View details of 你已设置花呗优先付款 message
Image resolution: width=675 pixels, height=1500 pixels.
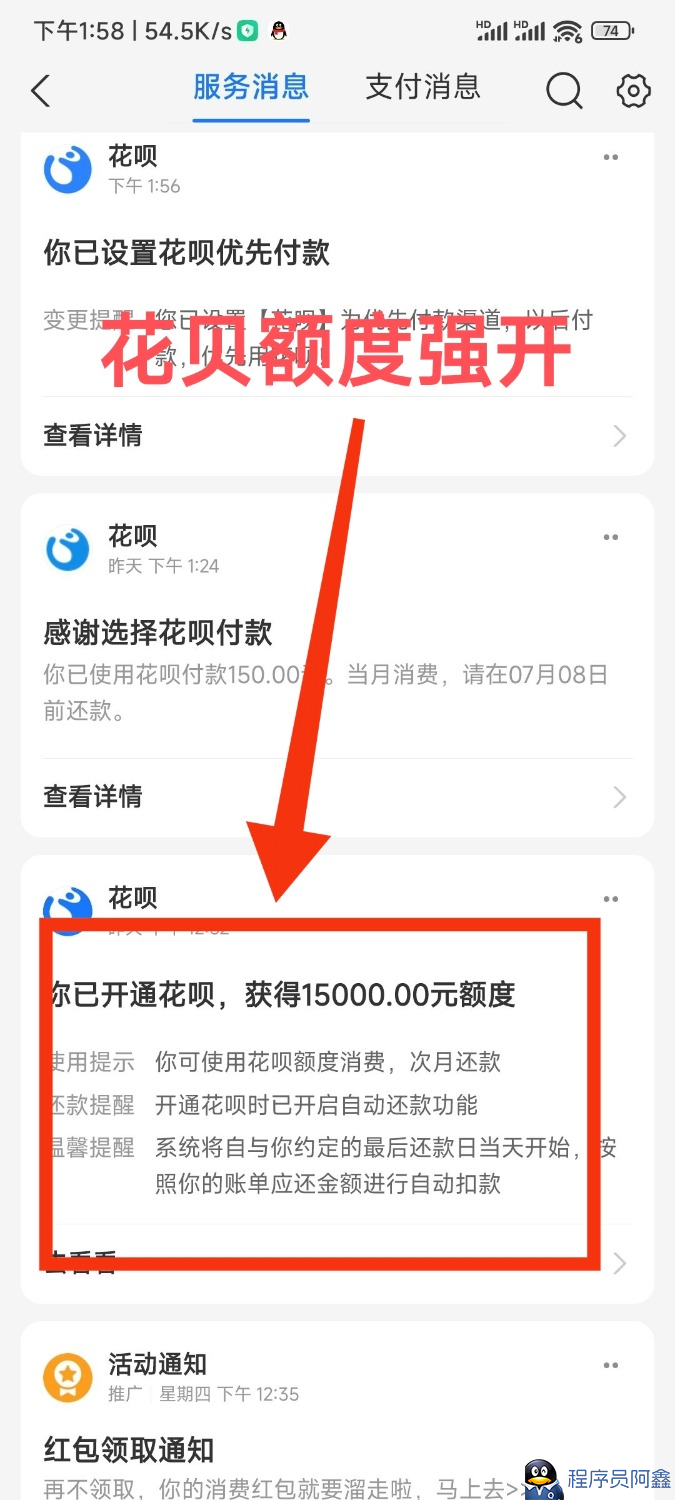[337, 436]
